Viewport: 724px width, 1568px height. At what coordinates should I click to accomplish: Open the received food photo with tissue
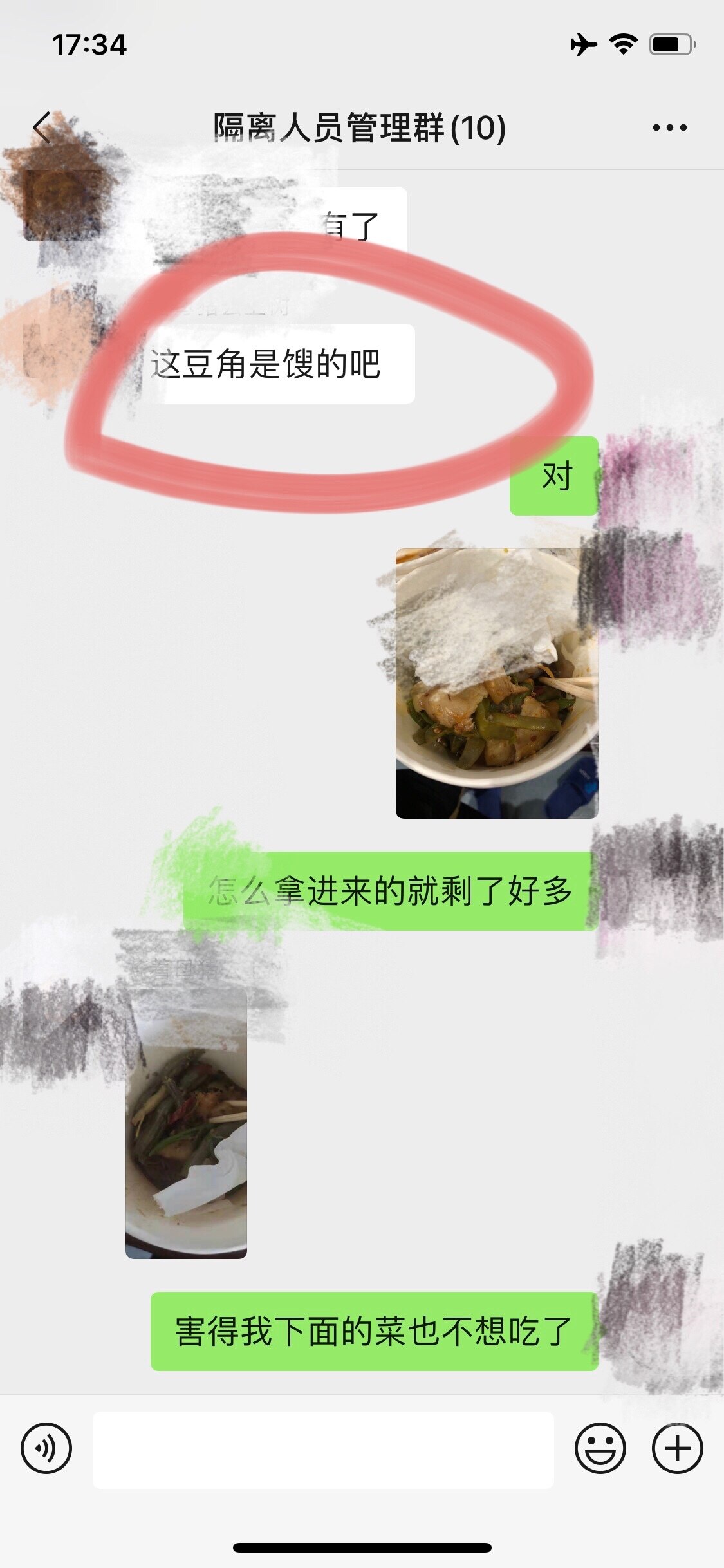click(187, 1124)
